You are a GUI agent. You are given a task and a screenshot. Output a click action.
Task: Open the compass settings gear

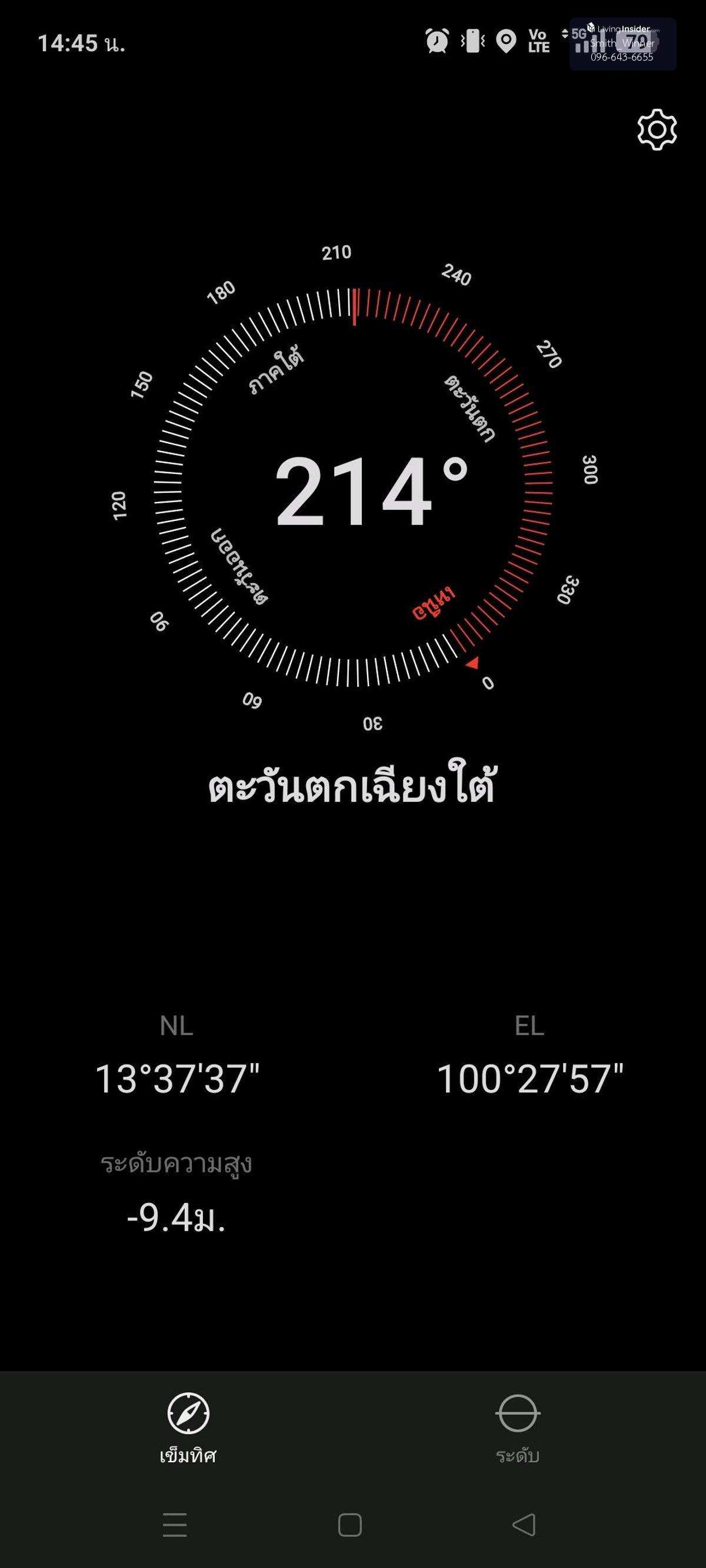(657, 130)
